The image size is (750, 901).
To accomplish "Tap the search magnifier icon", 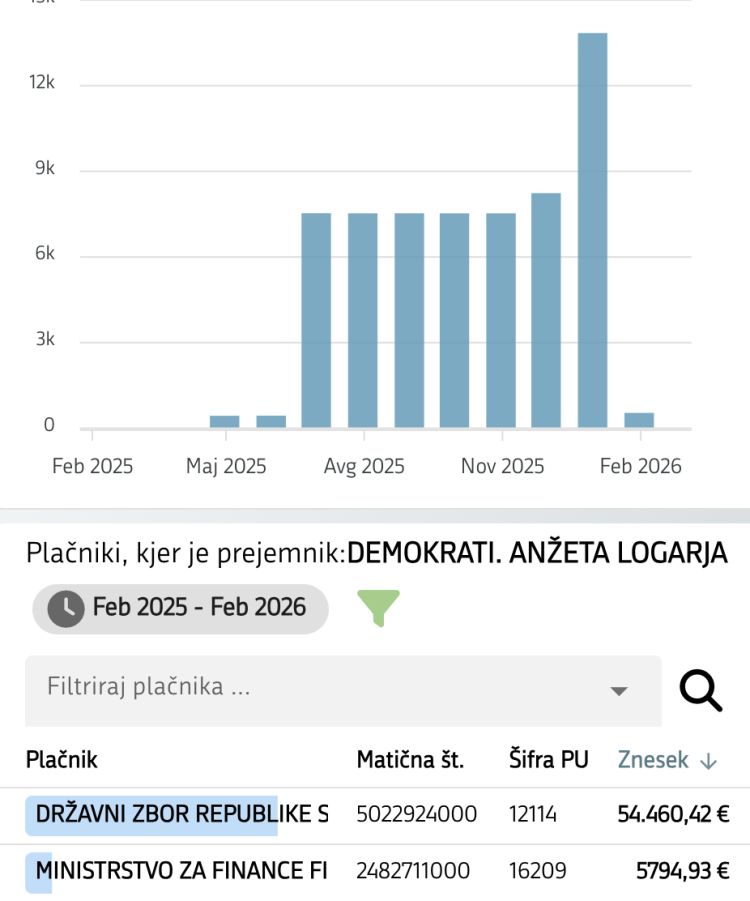I will pyautogui.click(x=700, y=690).
